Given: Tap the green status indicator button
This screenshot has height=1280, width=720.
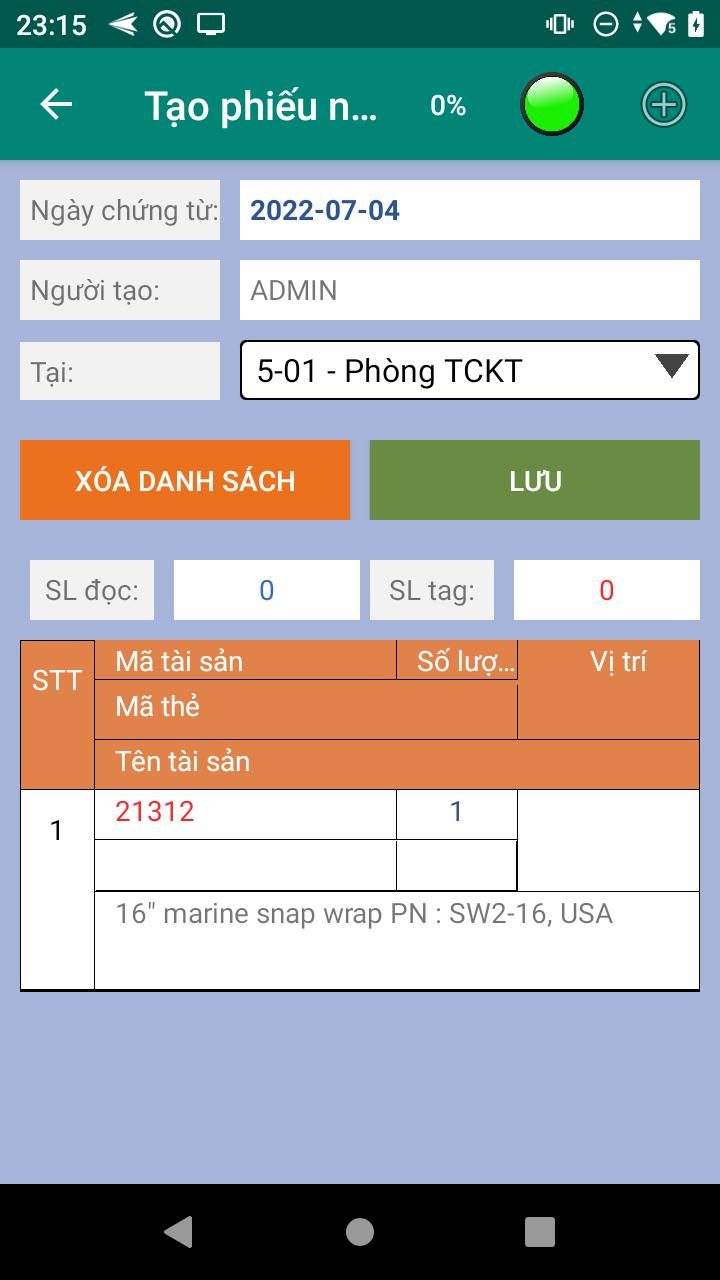Looking at the screenshot, I should [552, 104].
